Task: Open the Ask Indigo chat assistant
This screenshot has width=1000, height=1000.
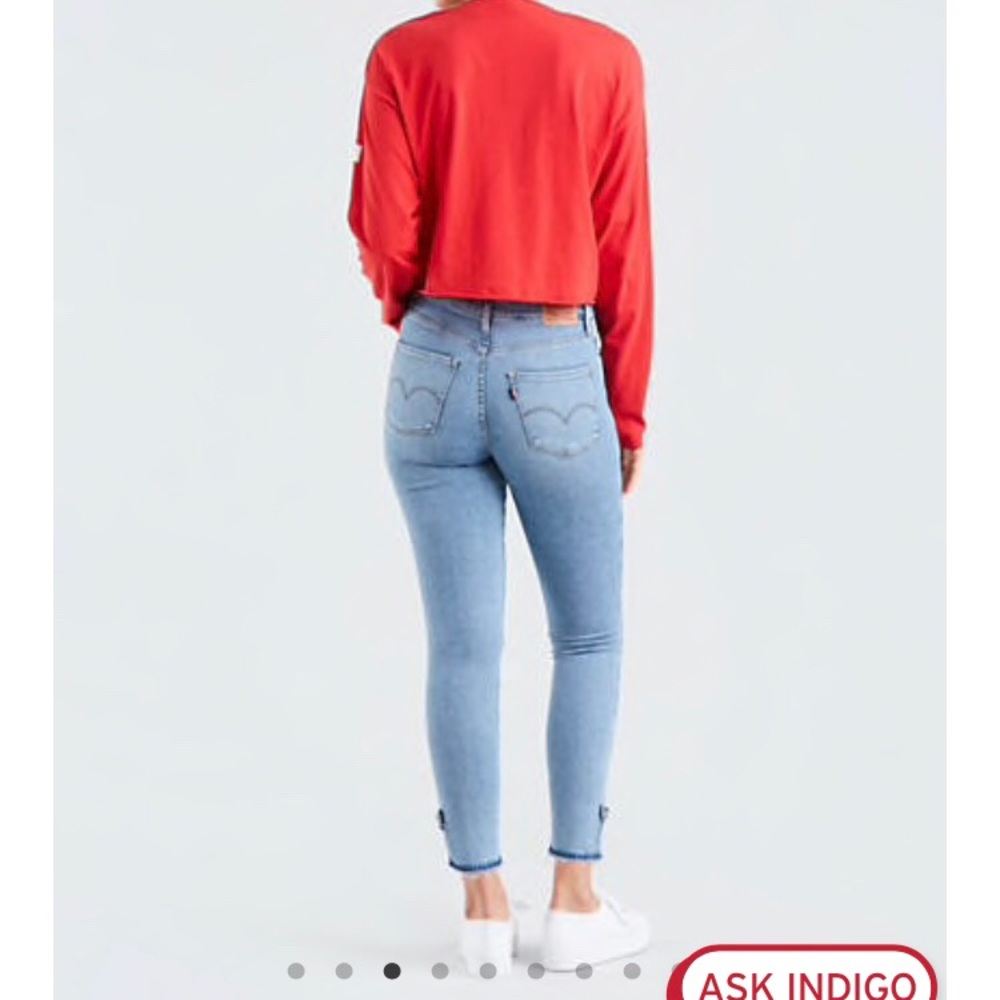Action: click(x=808, y=981)
